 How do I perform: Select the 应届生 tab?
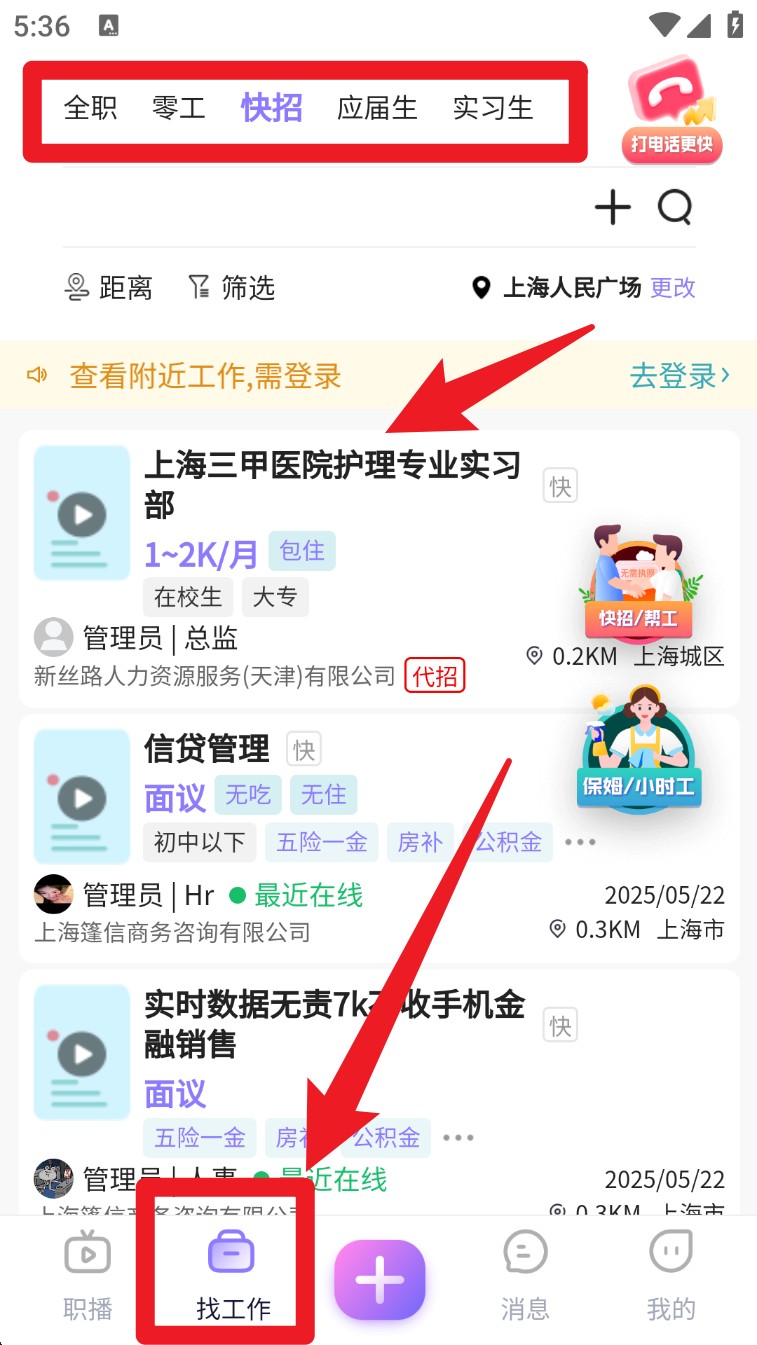coord(377,108)
